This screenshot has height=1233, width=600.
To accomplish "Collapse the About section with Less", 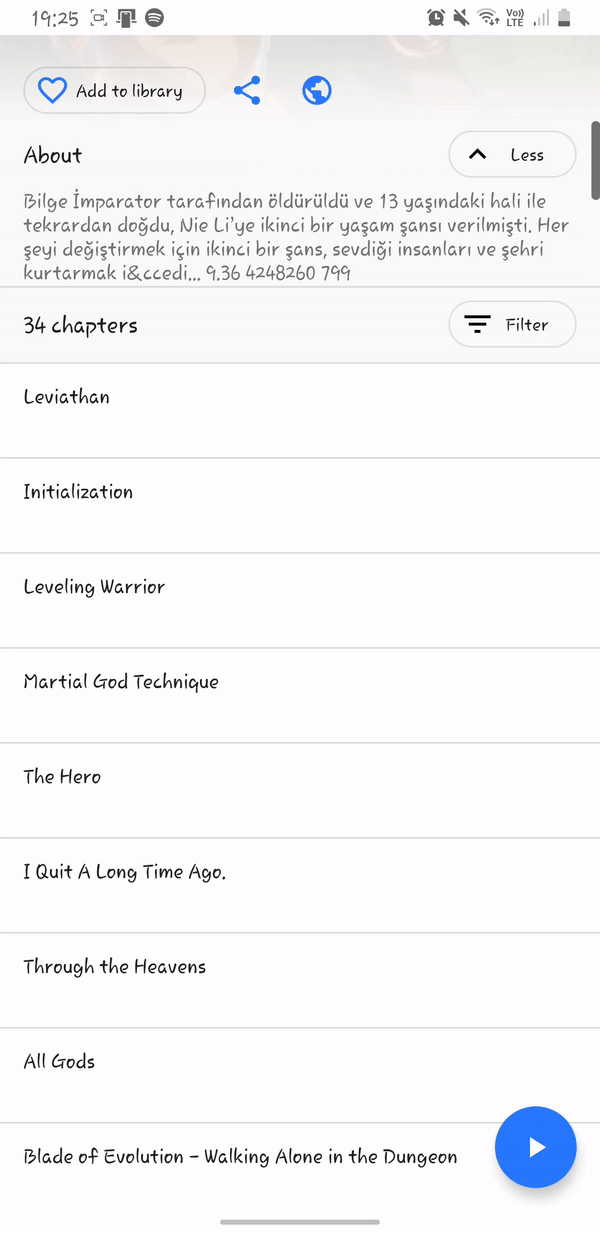I will [512, 155].
